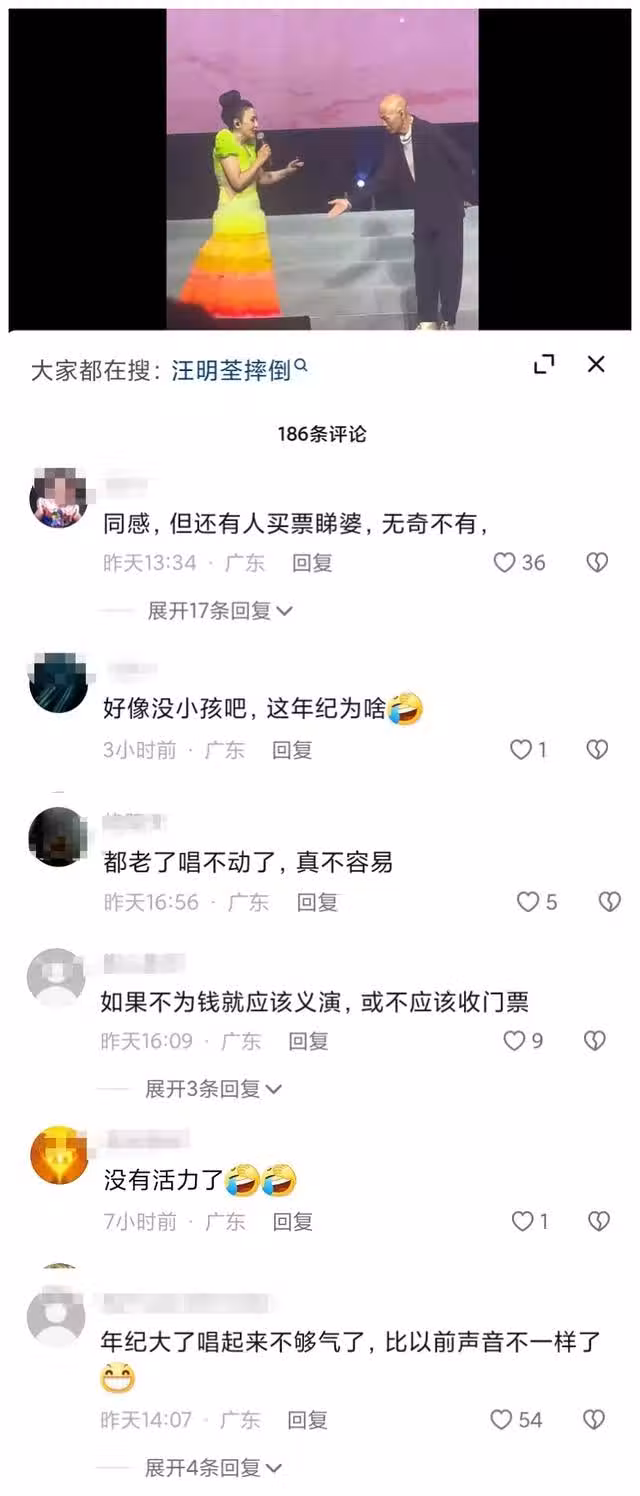Viewport: 640px width, 1496px height.
Task: Reply to the comment 好像没小孩吧
Action: click(x=292, y=749)
